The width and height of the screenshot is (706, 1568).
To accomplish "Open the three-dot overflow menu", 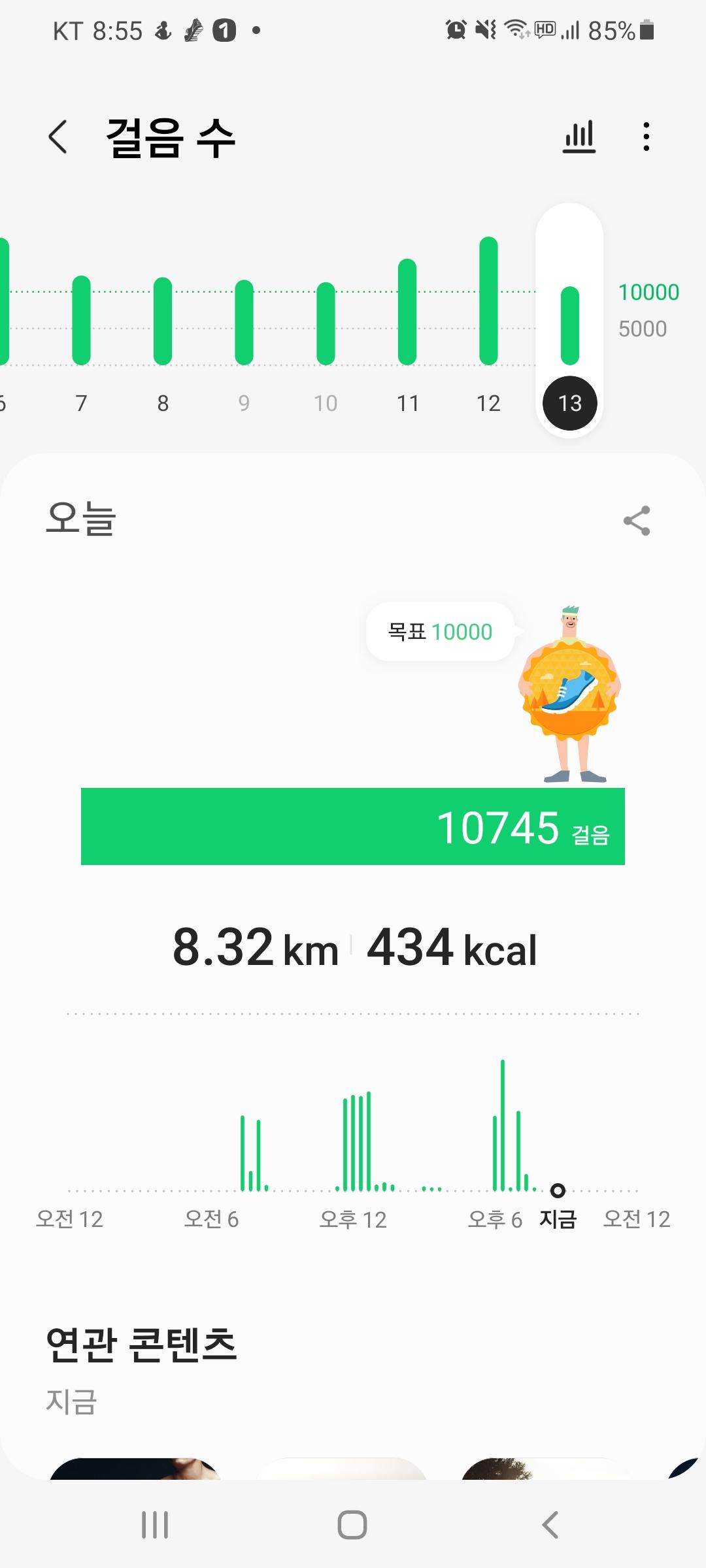I will tap(646, 137).
